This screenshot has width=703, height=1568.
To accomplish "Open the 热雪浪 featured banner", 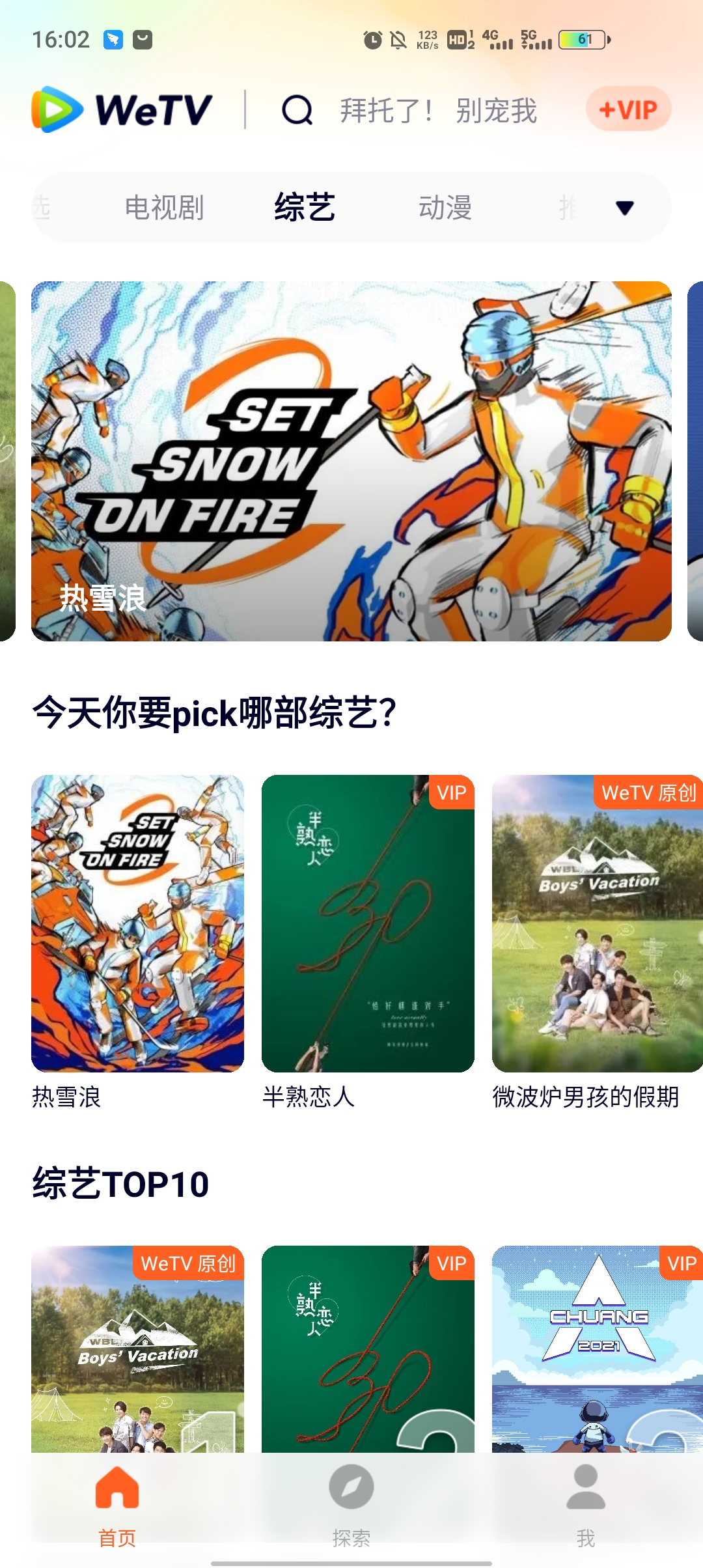I will click(x=350, y=460).
